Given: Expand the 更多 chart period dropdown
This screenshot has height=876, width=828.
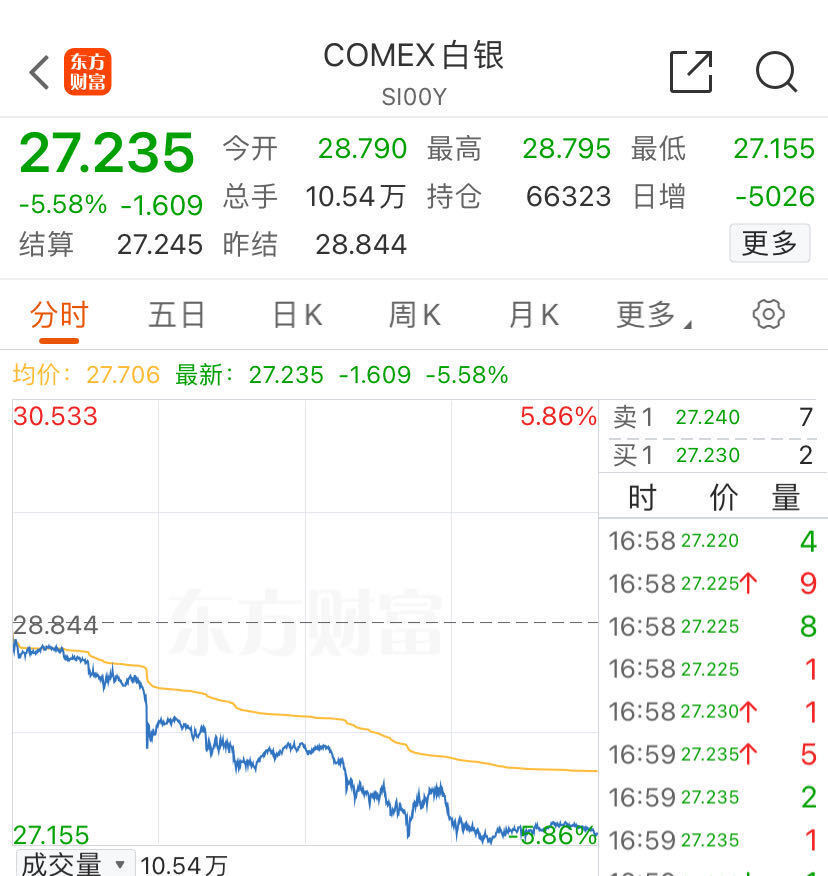Looking at the screenshot, I should 654,315.
